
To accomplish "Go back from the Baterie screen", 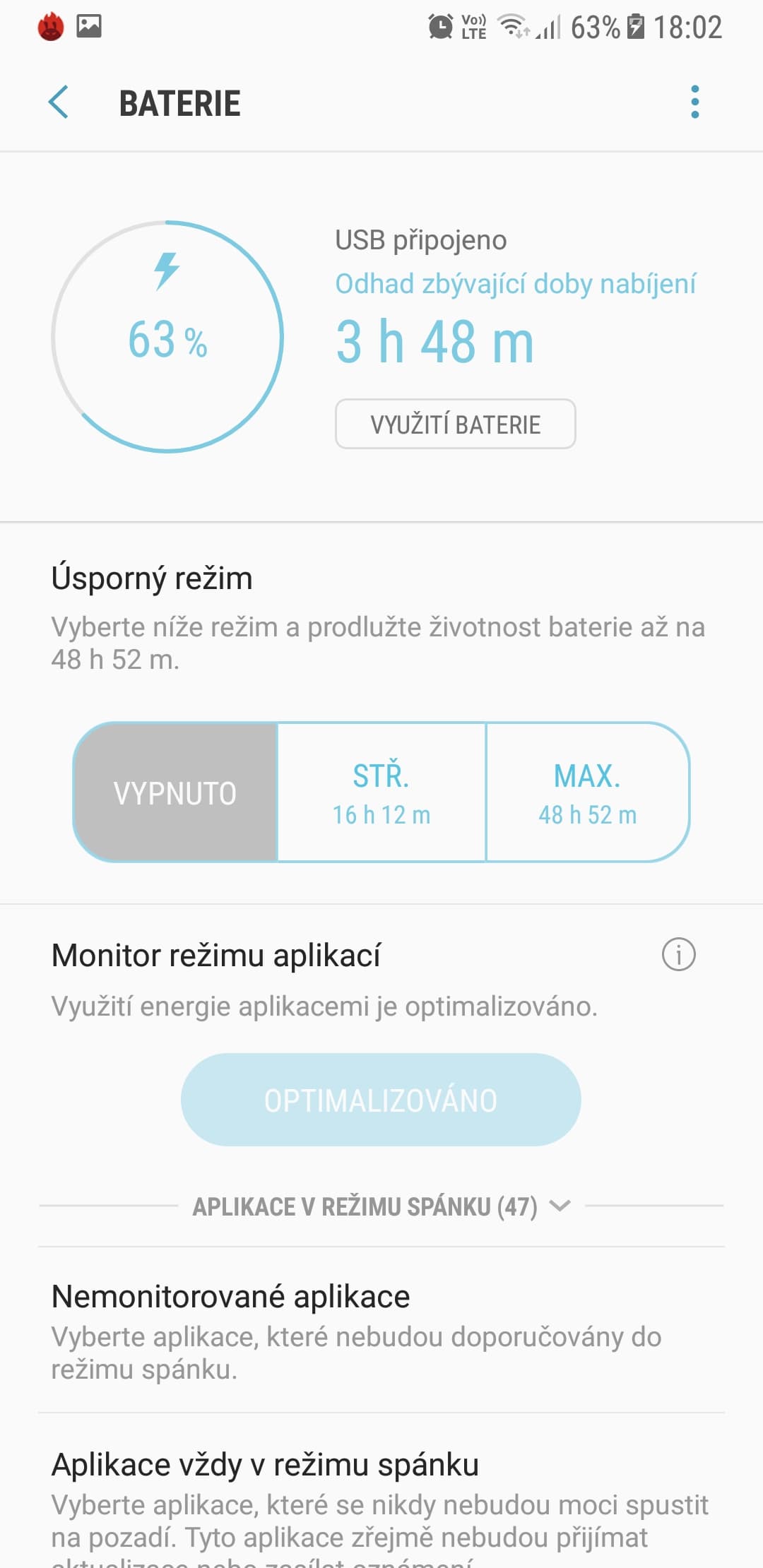I will (59, 102).
